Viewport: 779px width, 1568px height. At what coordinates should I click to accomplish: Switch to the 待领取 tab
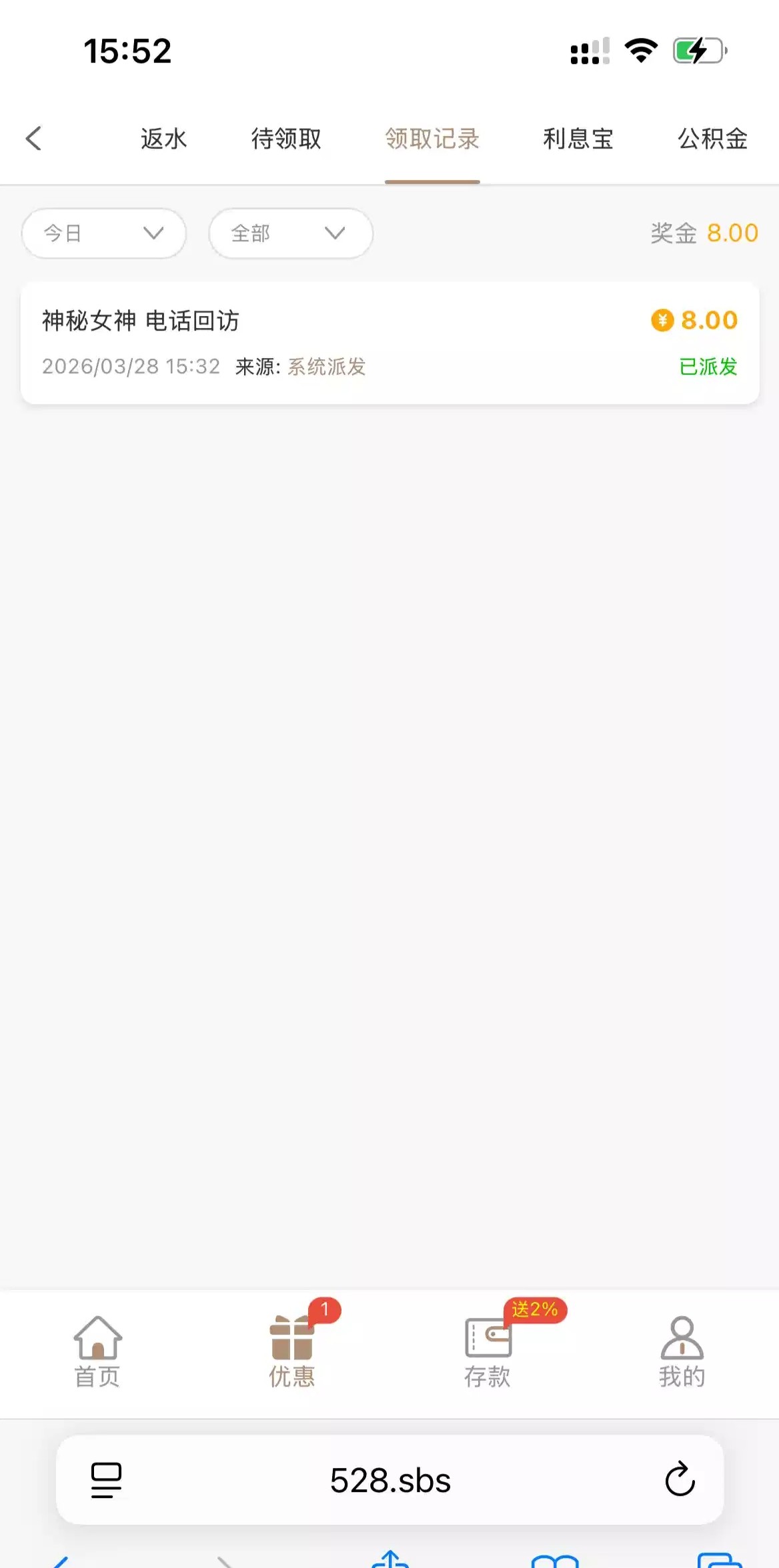pos(286,139)
